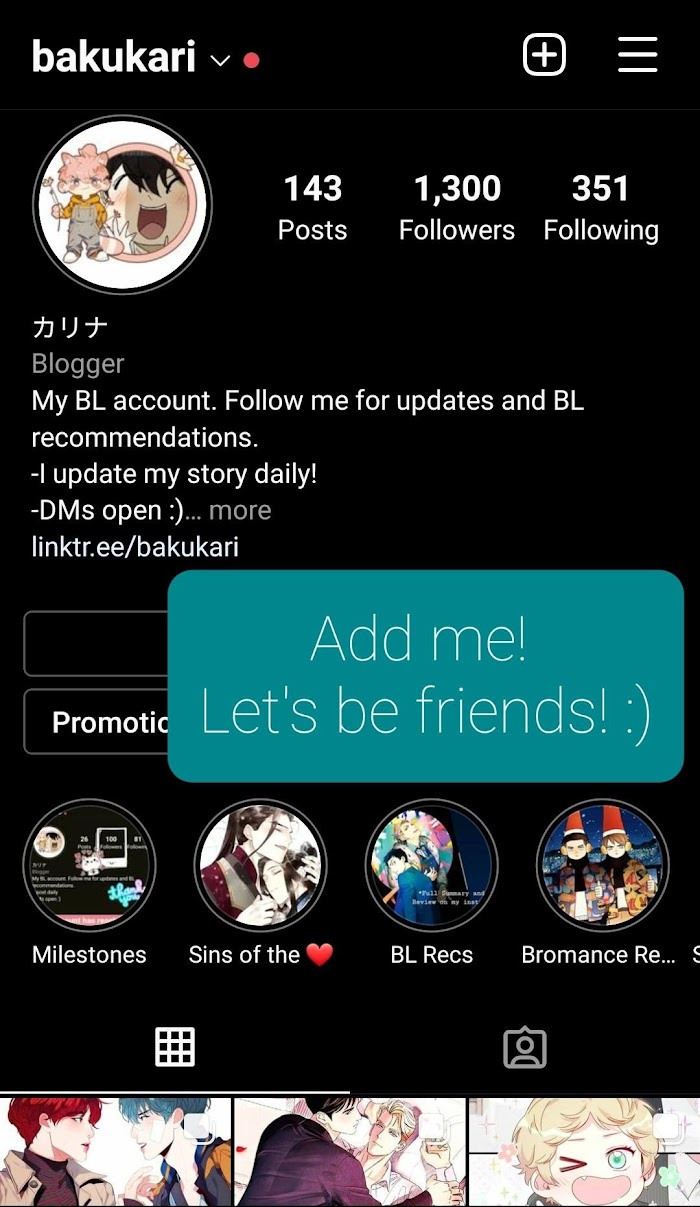700x1207 pixels.
Task: Open the Bromance Re... highlight
Action: point(601,866)
